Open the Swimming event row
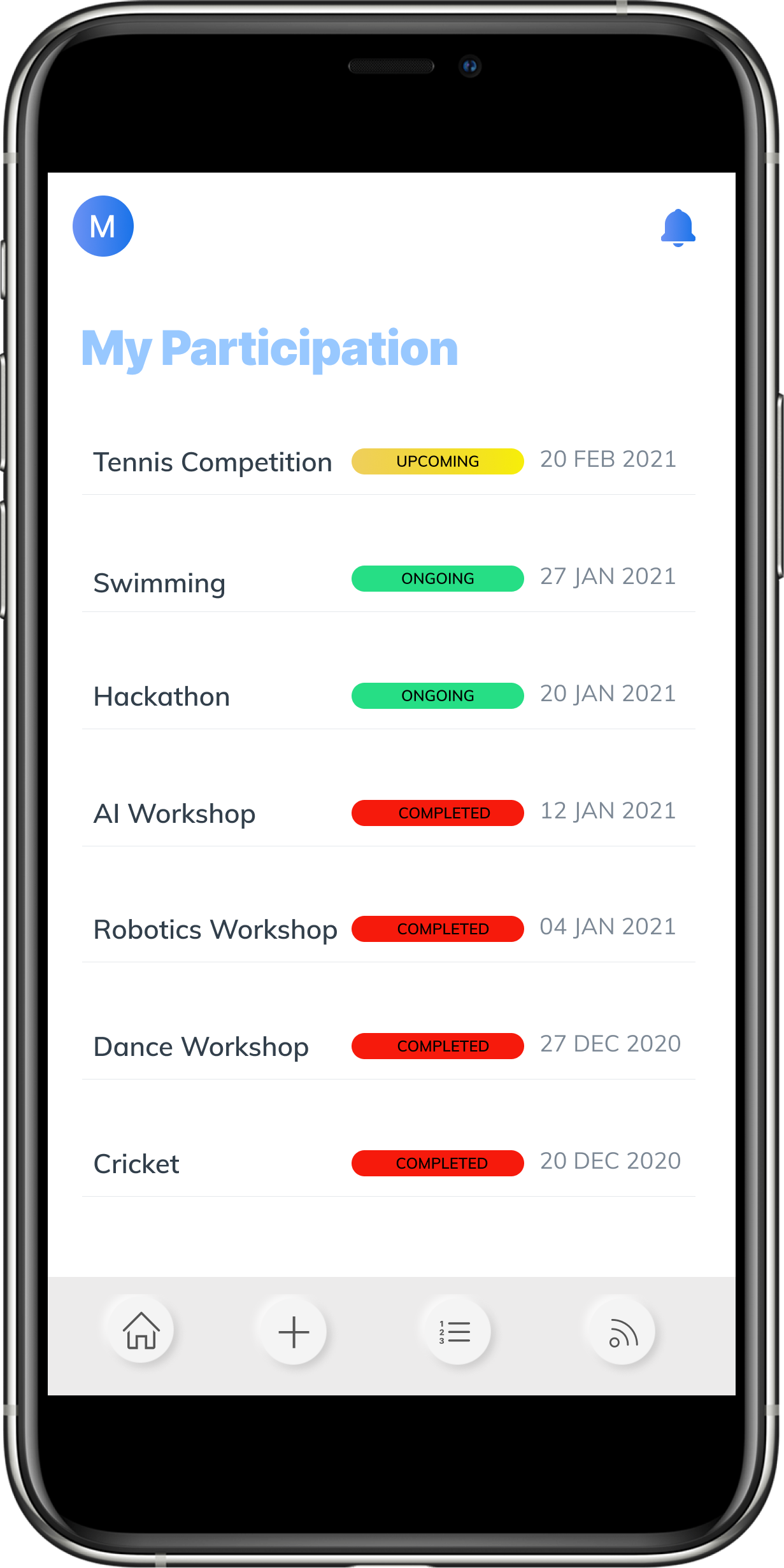Image resolution: width=784 pixels, height=1568 pixels. (388, 578)
